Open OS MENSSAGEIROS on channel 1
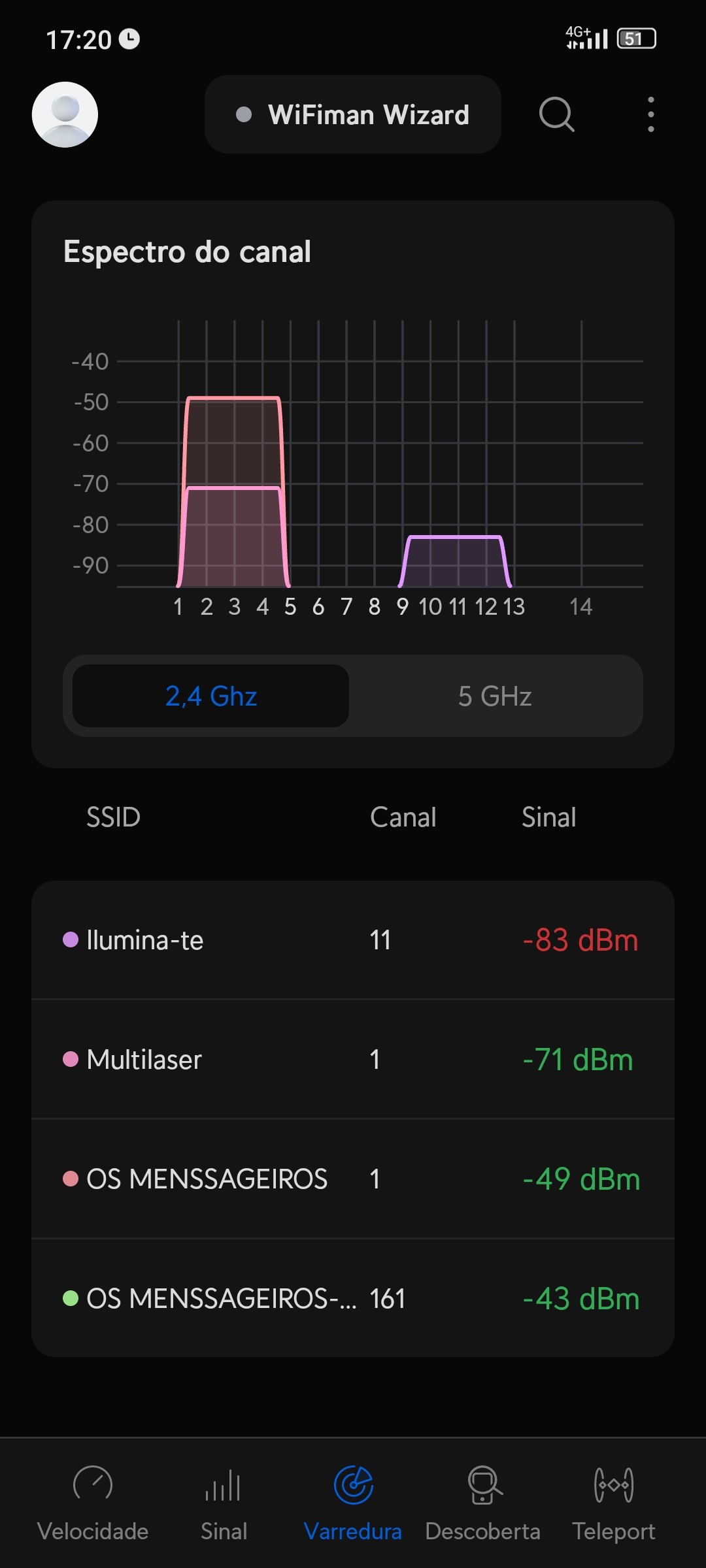Viewport: 706px width, 1568px height. click(x=353, y=1179)
